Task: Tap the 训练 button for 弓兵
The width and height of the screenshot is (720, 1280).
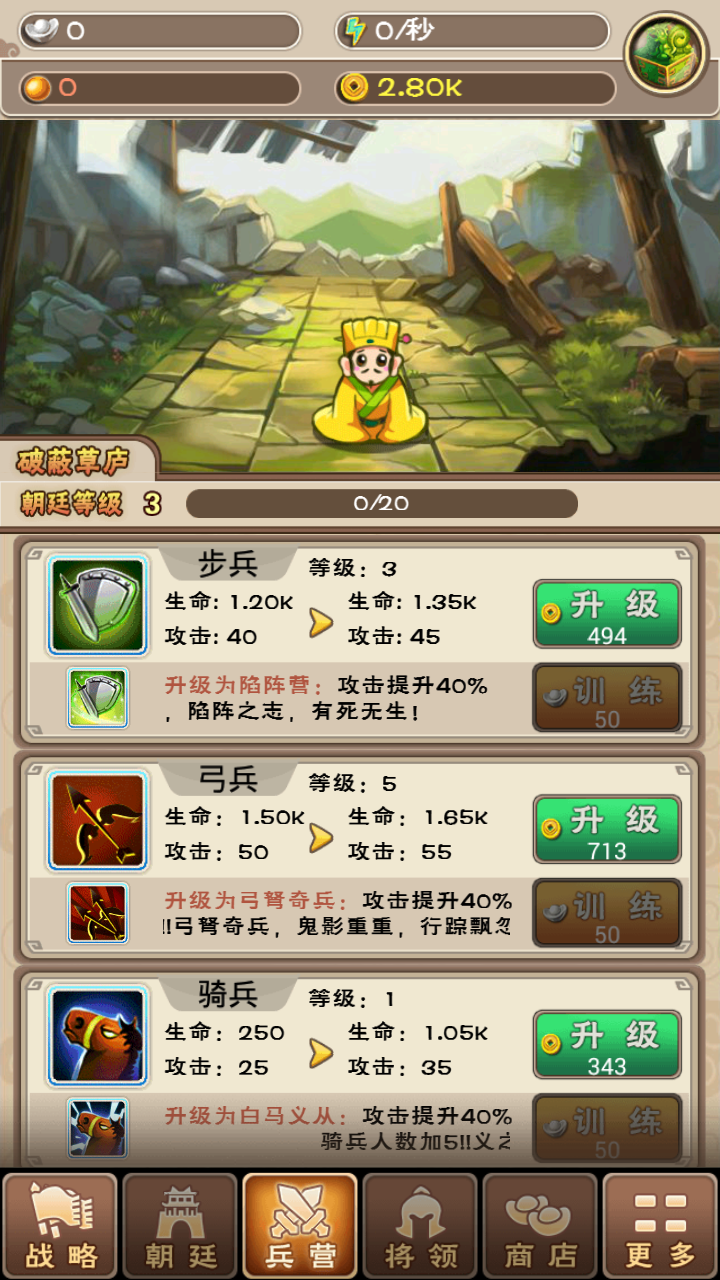Action: coord(606,913)
